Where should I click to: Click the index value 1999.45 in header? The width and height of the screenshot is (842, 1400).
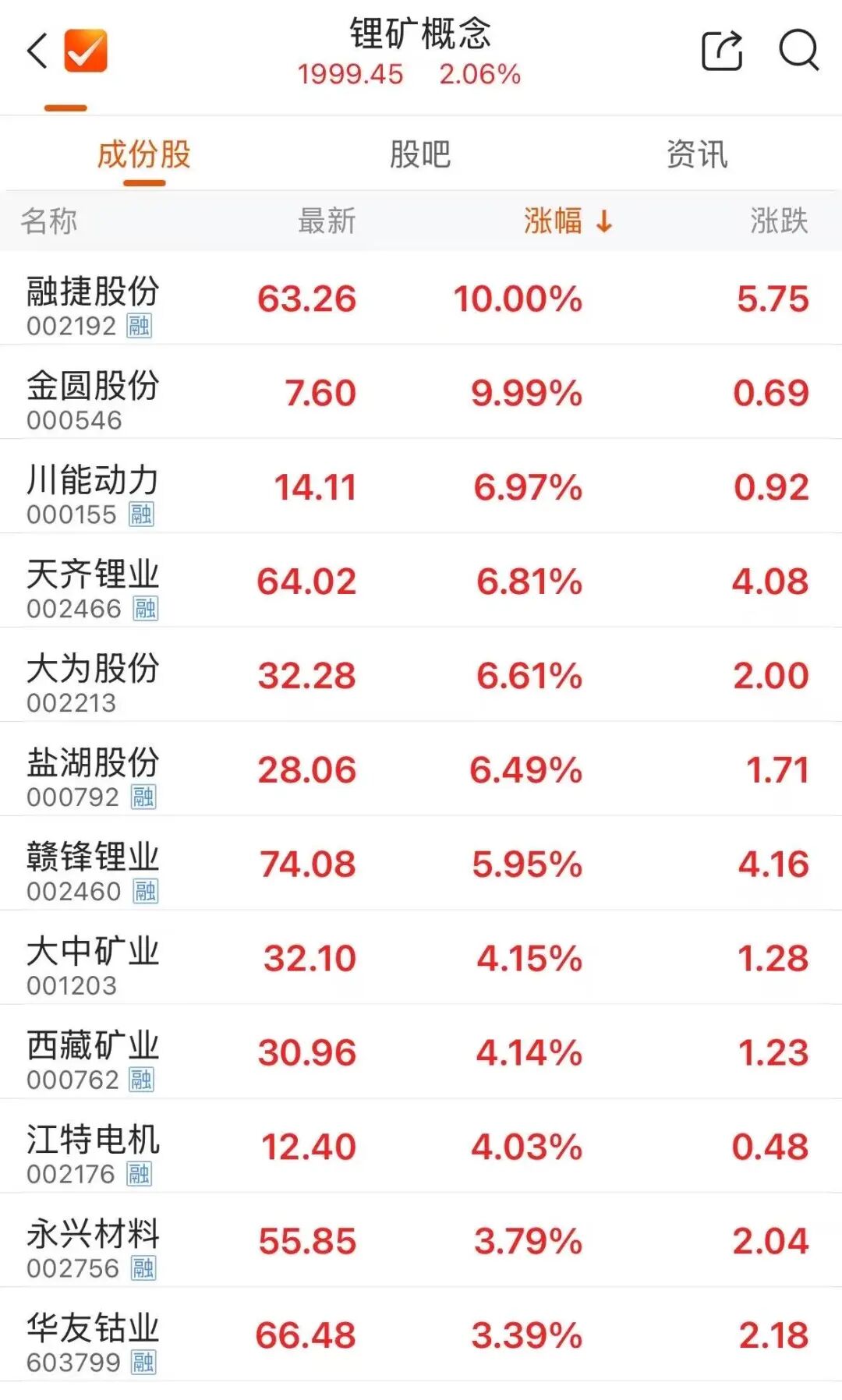pyautogui.click(x=349, y=76)
